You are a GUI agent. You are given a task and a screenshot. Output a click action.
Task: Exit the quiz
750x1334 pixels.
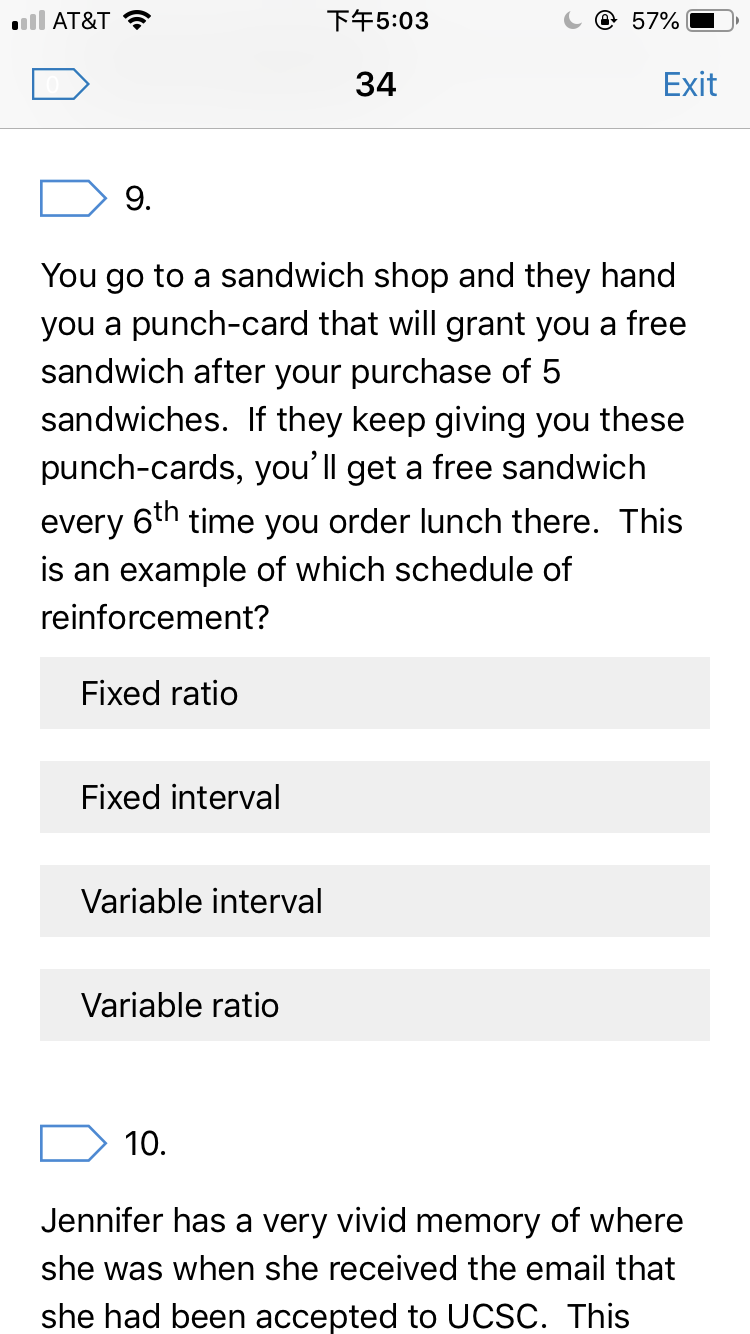click(690, 85)
